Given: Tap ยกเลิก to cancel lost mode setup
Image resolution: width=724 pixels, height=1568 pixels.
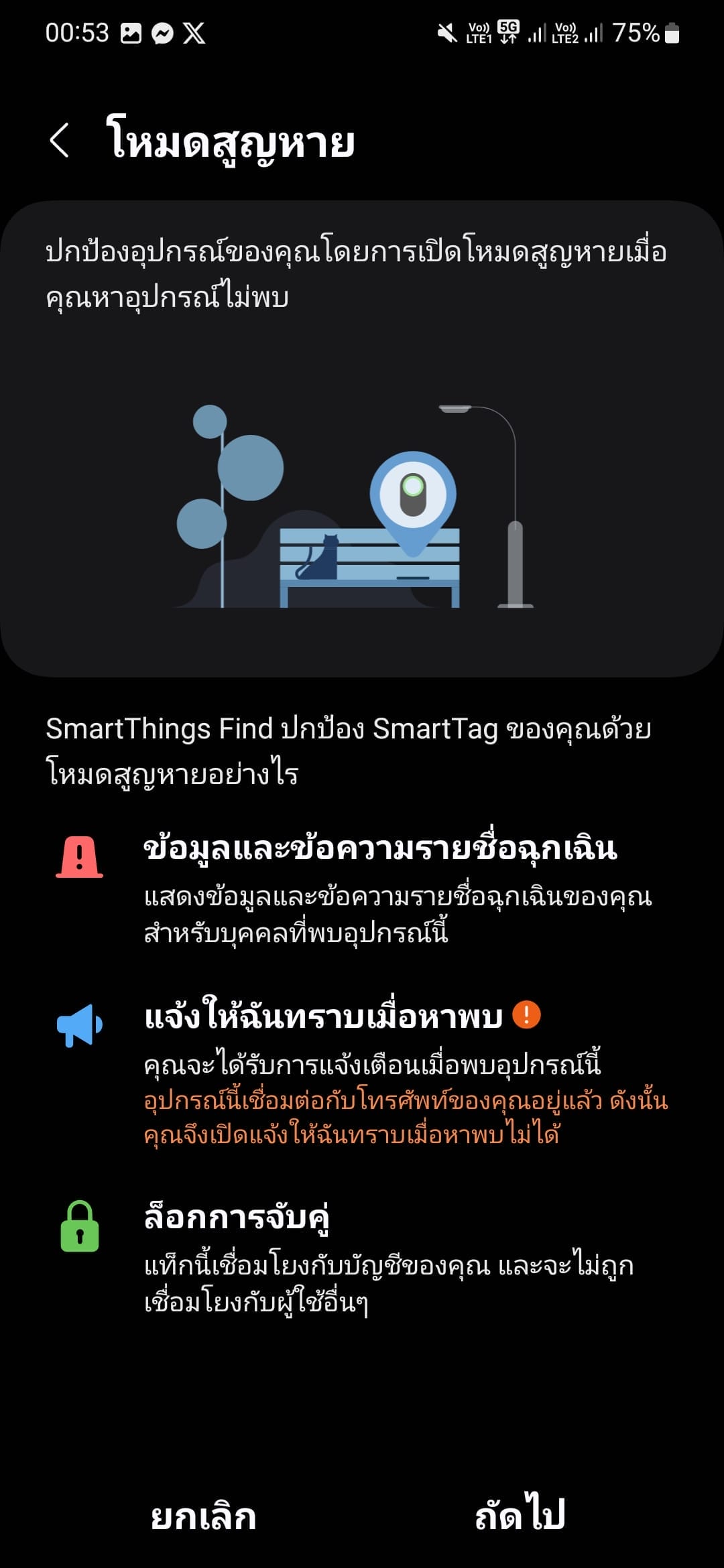Looking at the screenshot, I should click(x=203, y=1516).
